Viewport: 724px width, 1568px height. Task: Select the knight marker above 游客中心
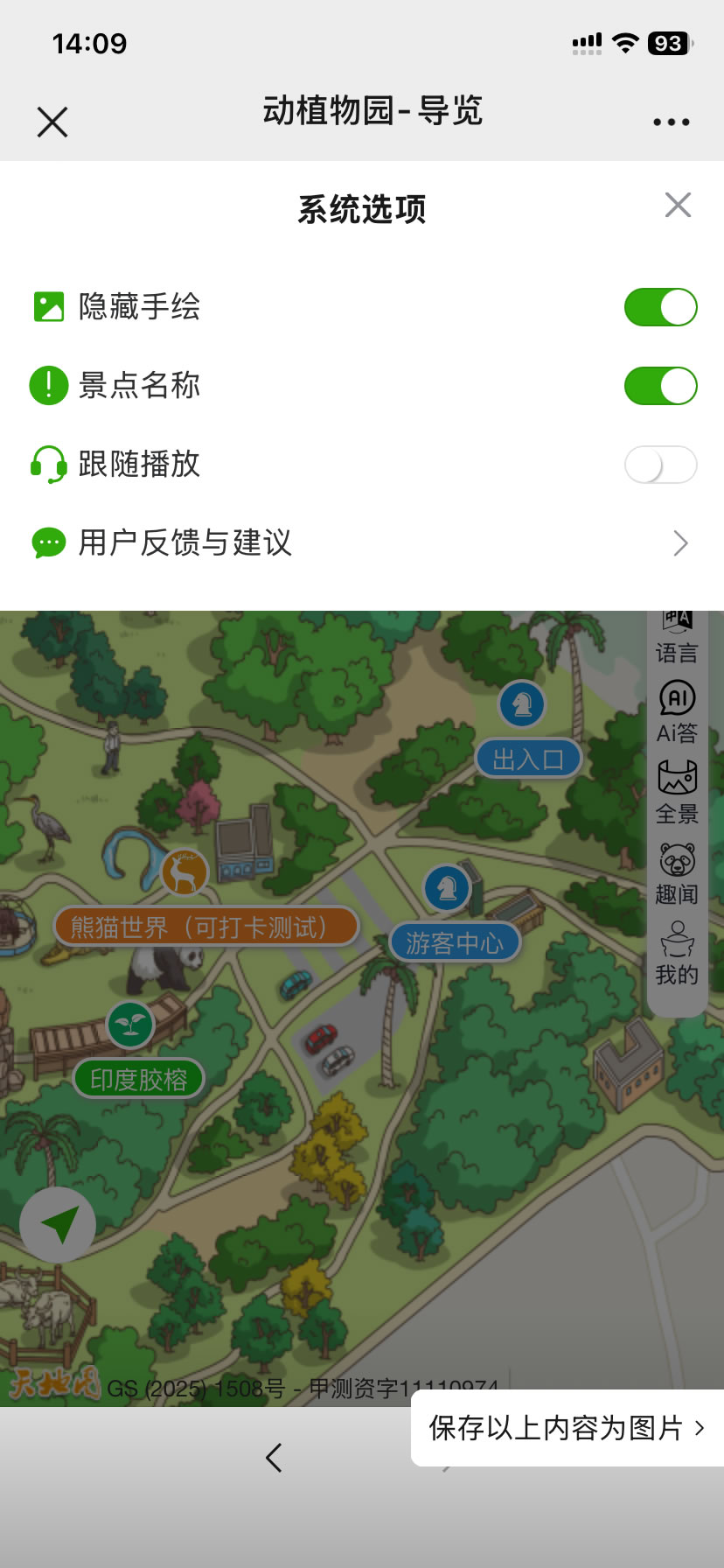447,888
